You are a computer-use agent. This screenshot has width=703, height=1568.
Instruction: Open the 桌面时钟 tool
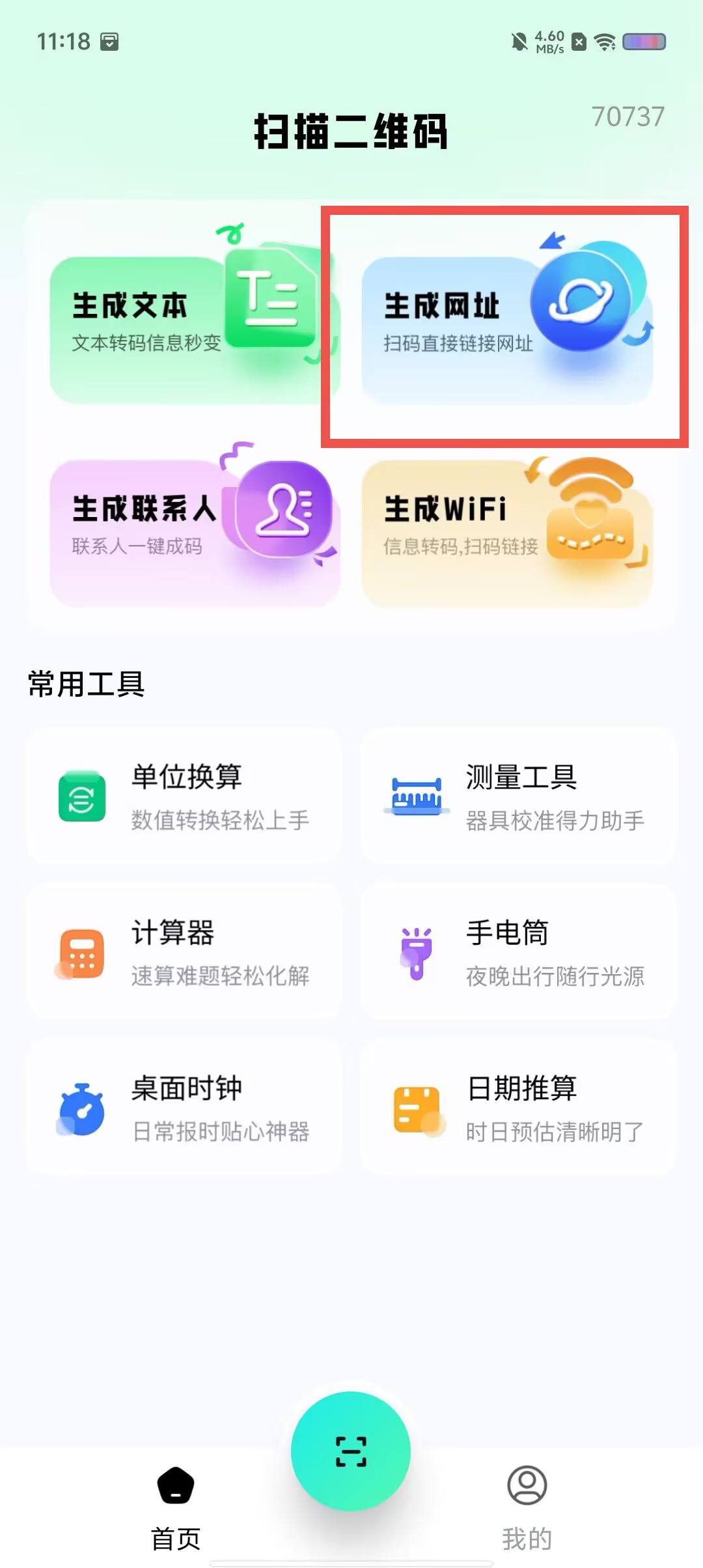click(184, 1107)
